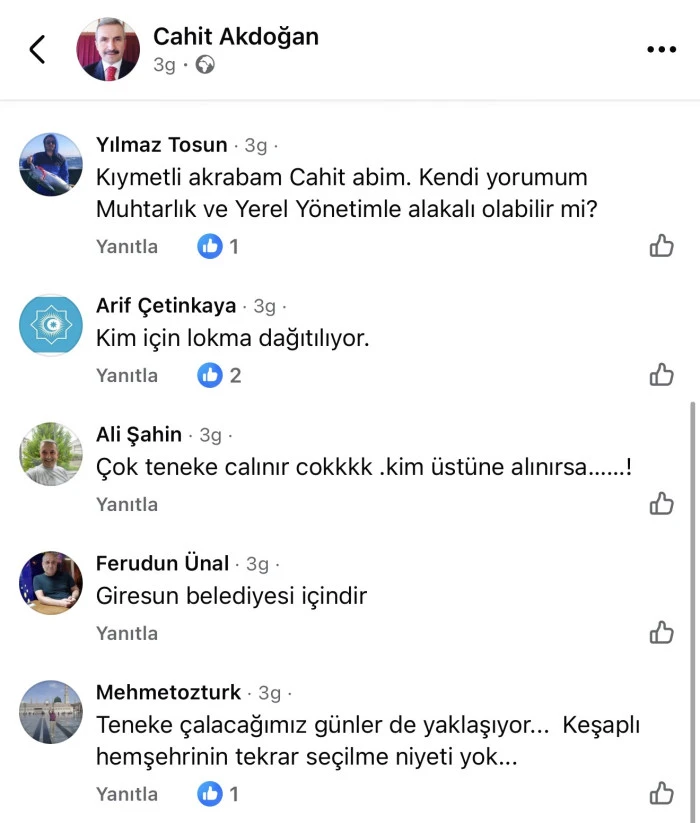Reply to Ali Şahin's comment

127,504
